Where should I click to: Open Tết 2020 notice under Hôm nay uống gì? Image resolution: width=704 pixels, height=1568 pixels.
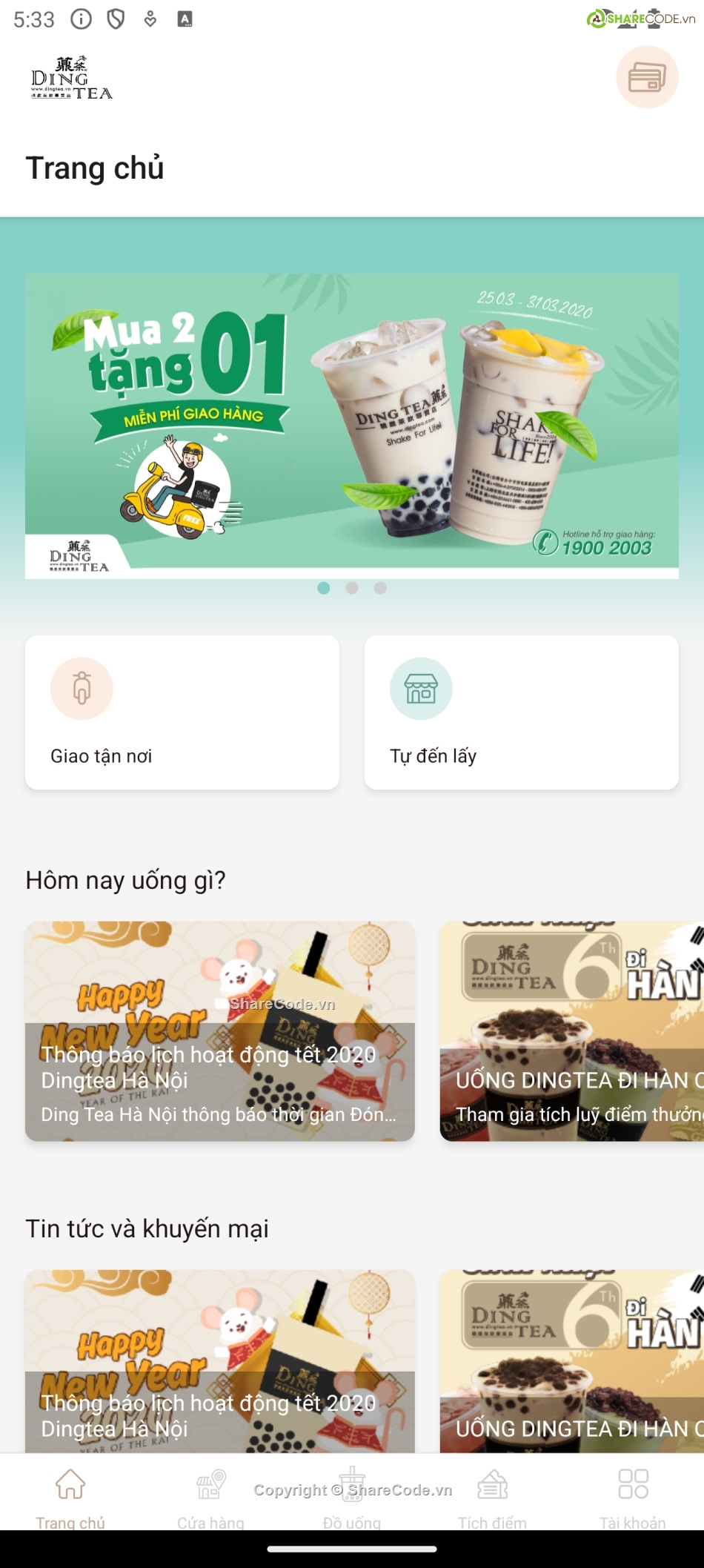point(219,1031)
